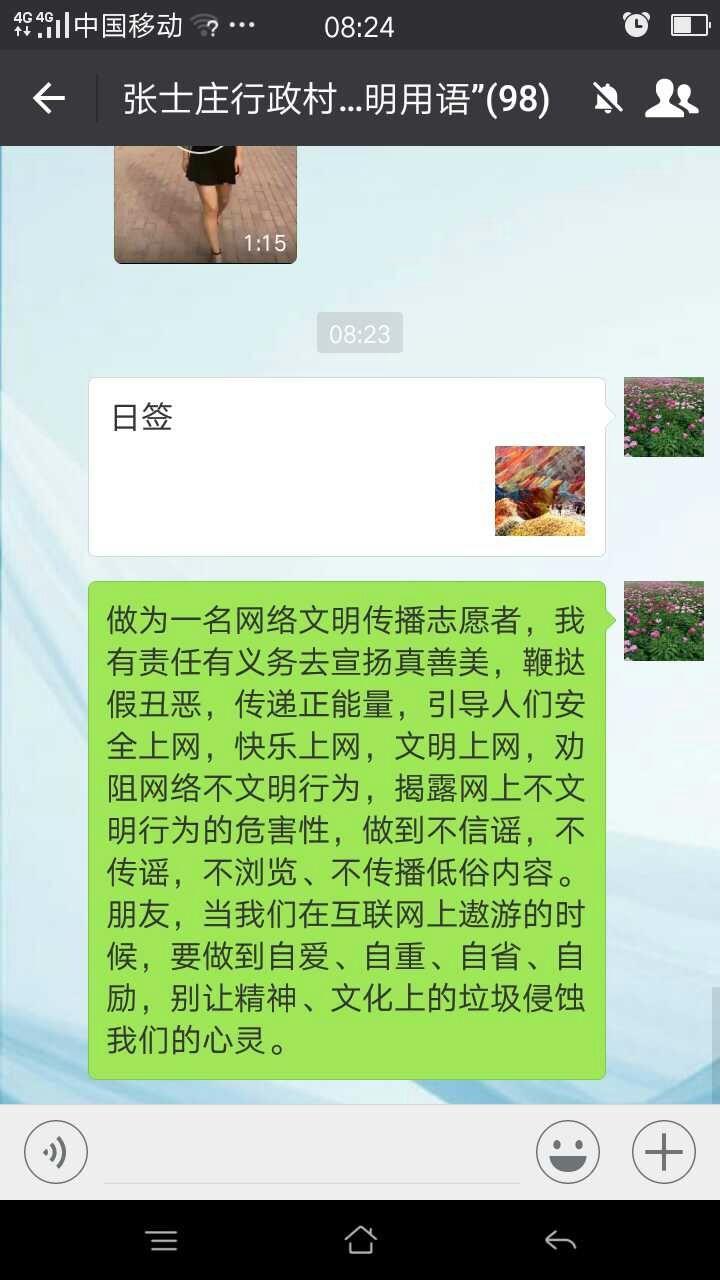
Task: Switch to voice input mode
Action: pos(56,1152)
